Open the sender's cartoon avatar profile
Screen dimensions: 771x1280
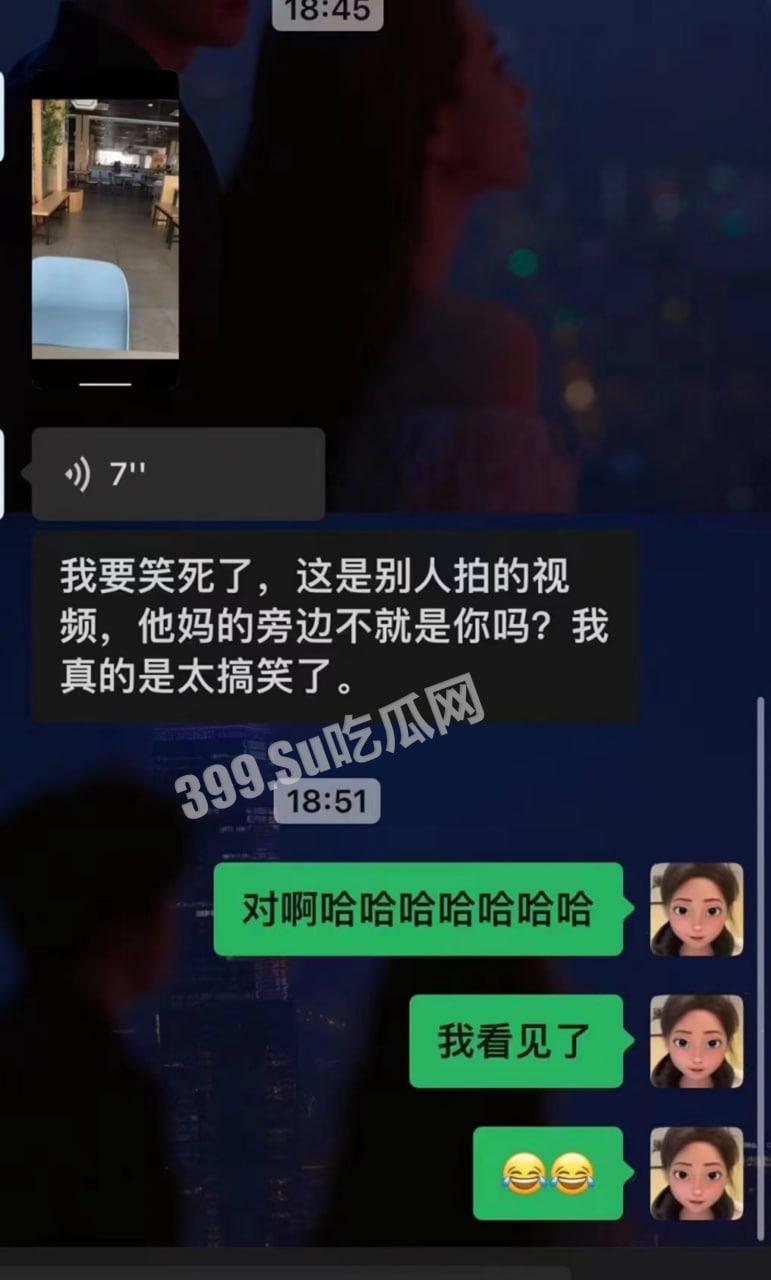coord(695,910)
